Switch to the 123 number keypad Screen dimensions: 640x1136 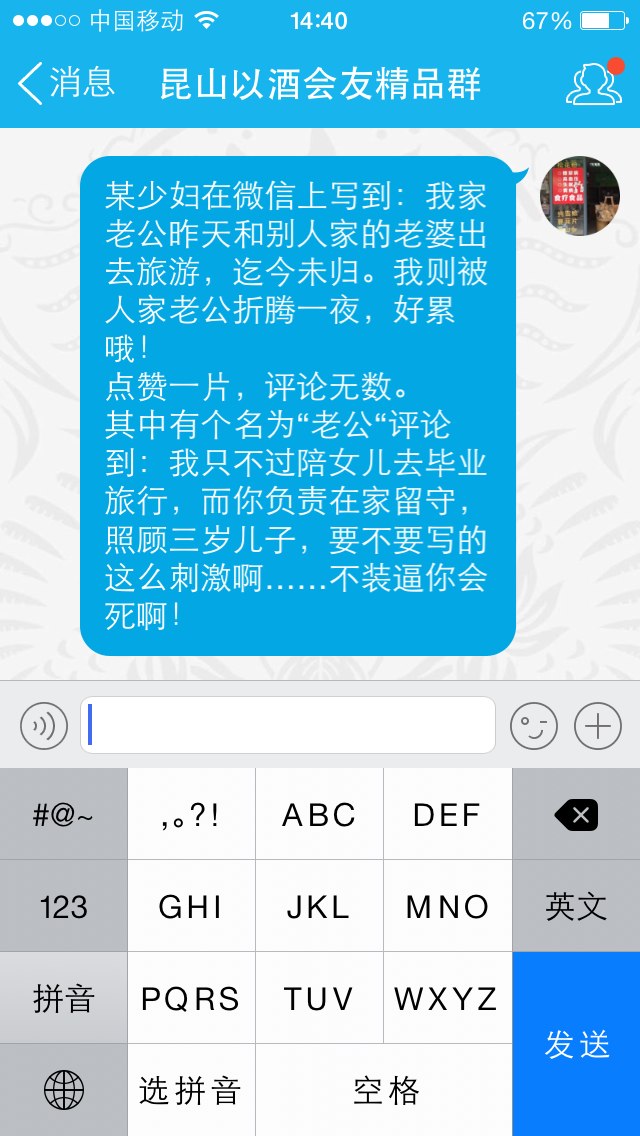[63, 906]
